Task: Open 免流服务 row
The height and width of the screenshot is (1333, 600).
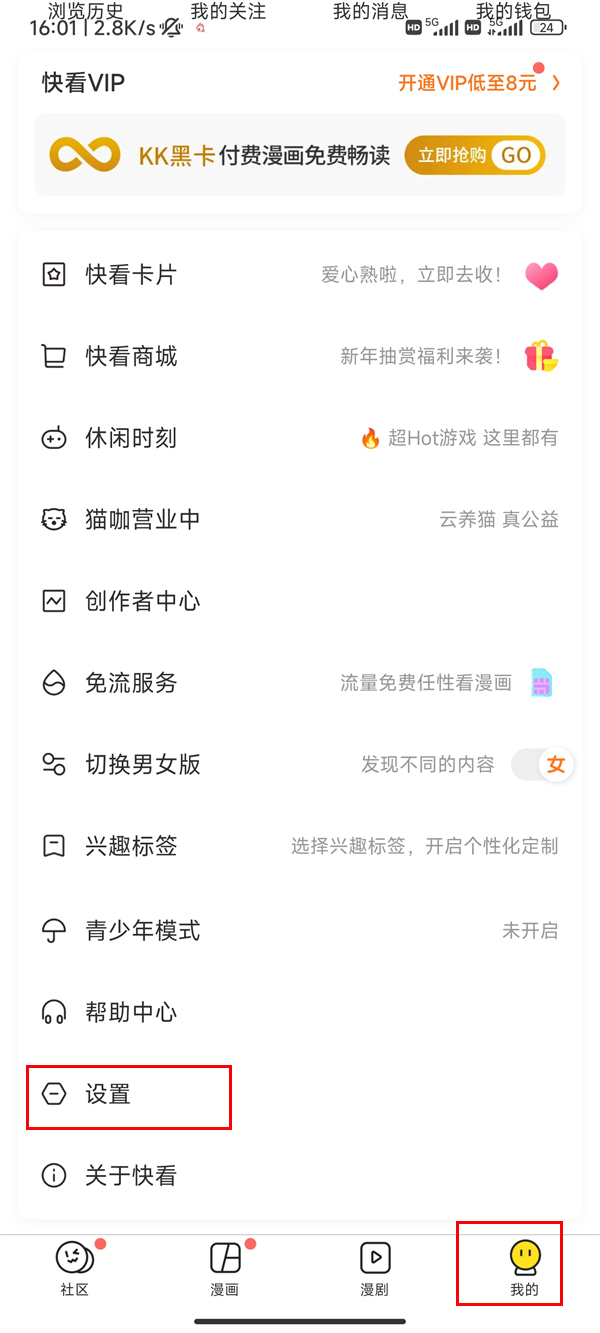Action: point(300,683)
